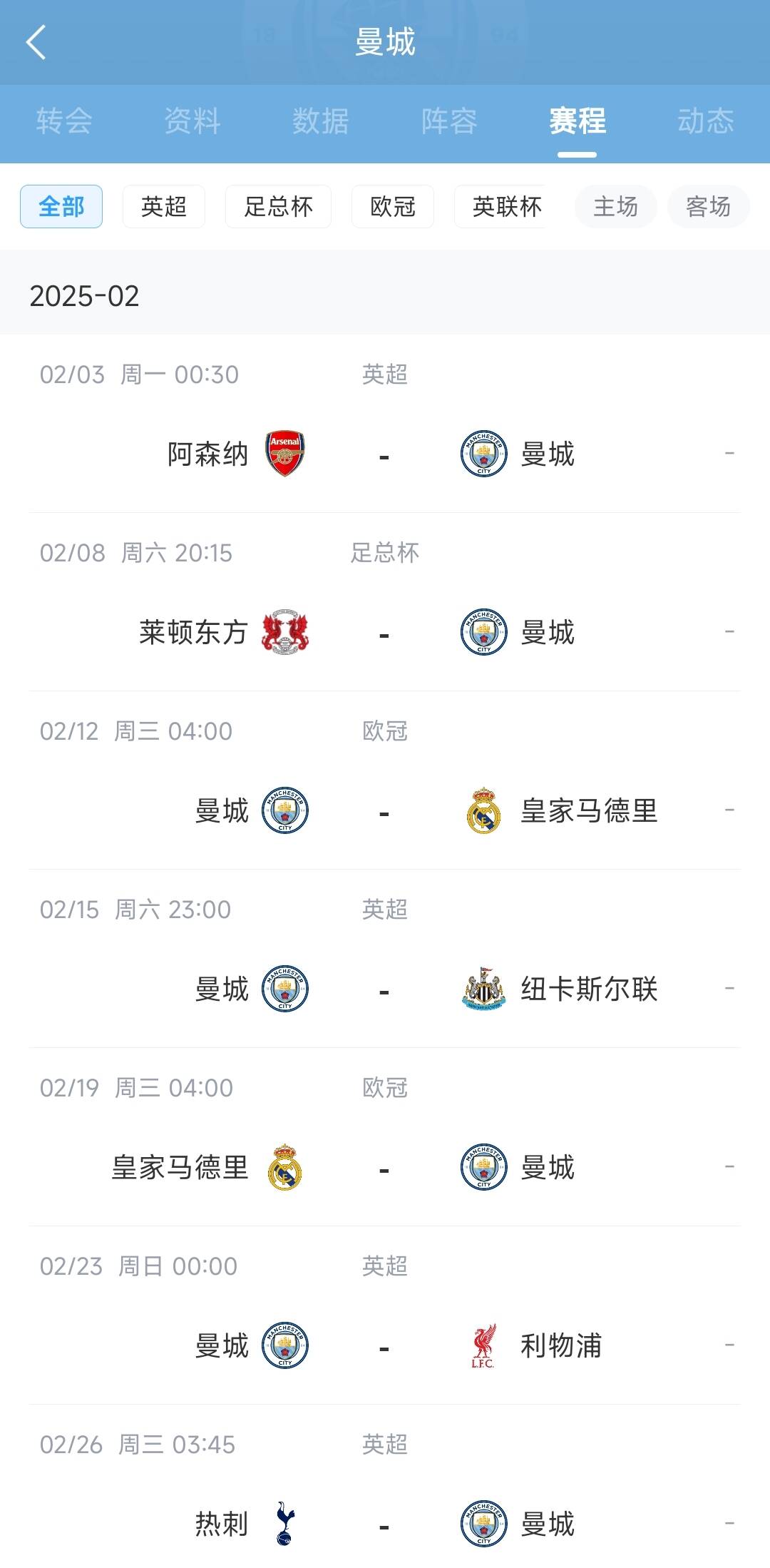Show only 客场 matches

point(708,207)
